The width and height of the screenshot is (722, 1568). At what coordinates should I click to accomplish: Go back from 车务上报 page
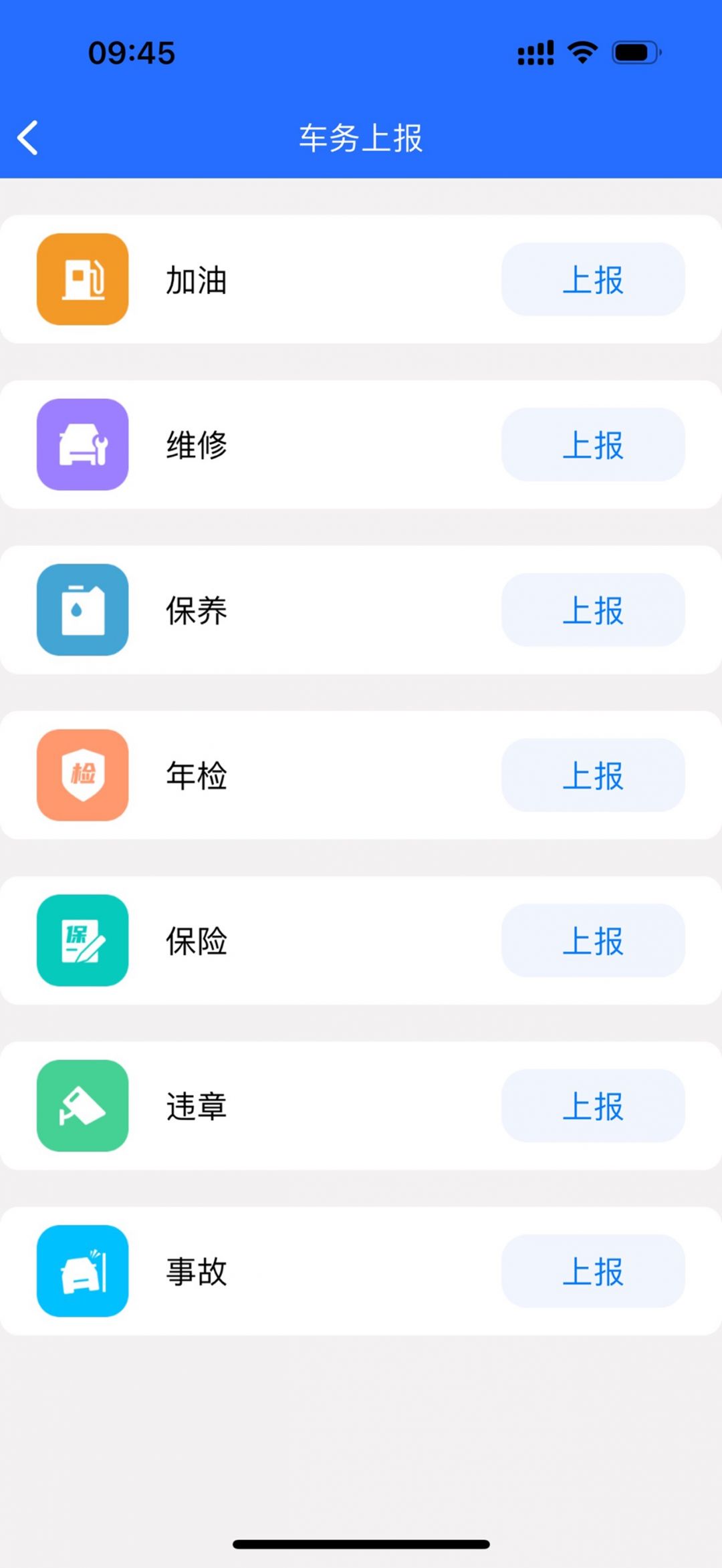click(x=27, y=138)
